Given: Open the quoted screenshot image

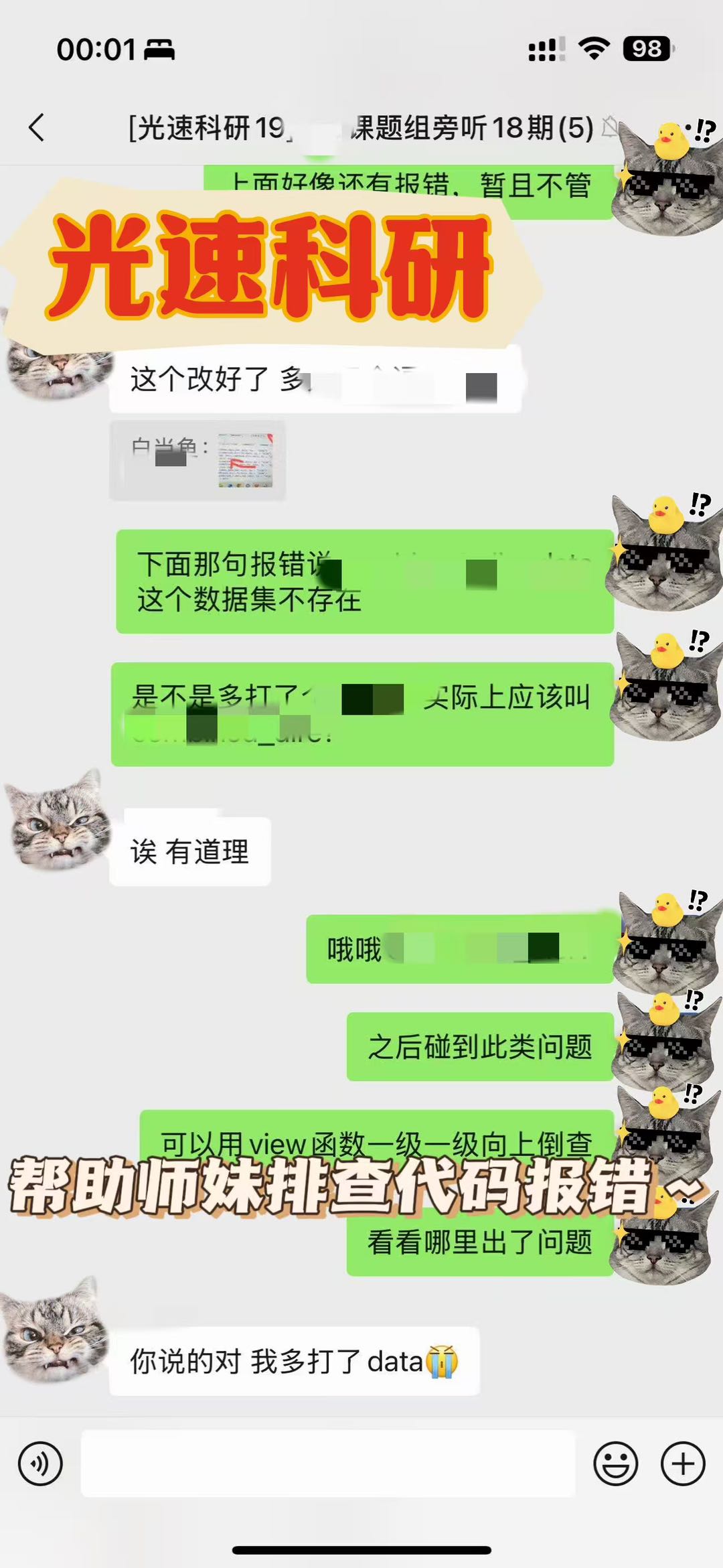Looking at the screenshot, I should coord(246,459).
